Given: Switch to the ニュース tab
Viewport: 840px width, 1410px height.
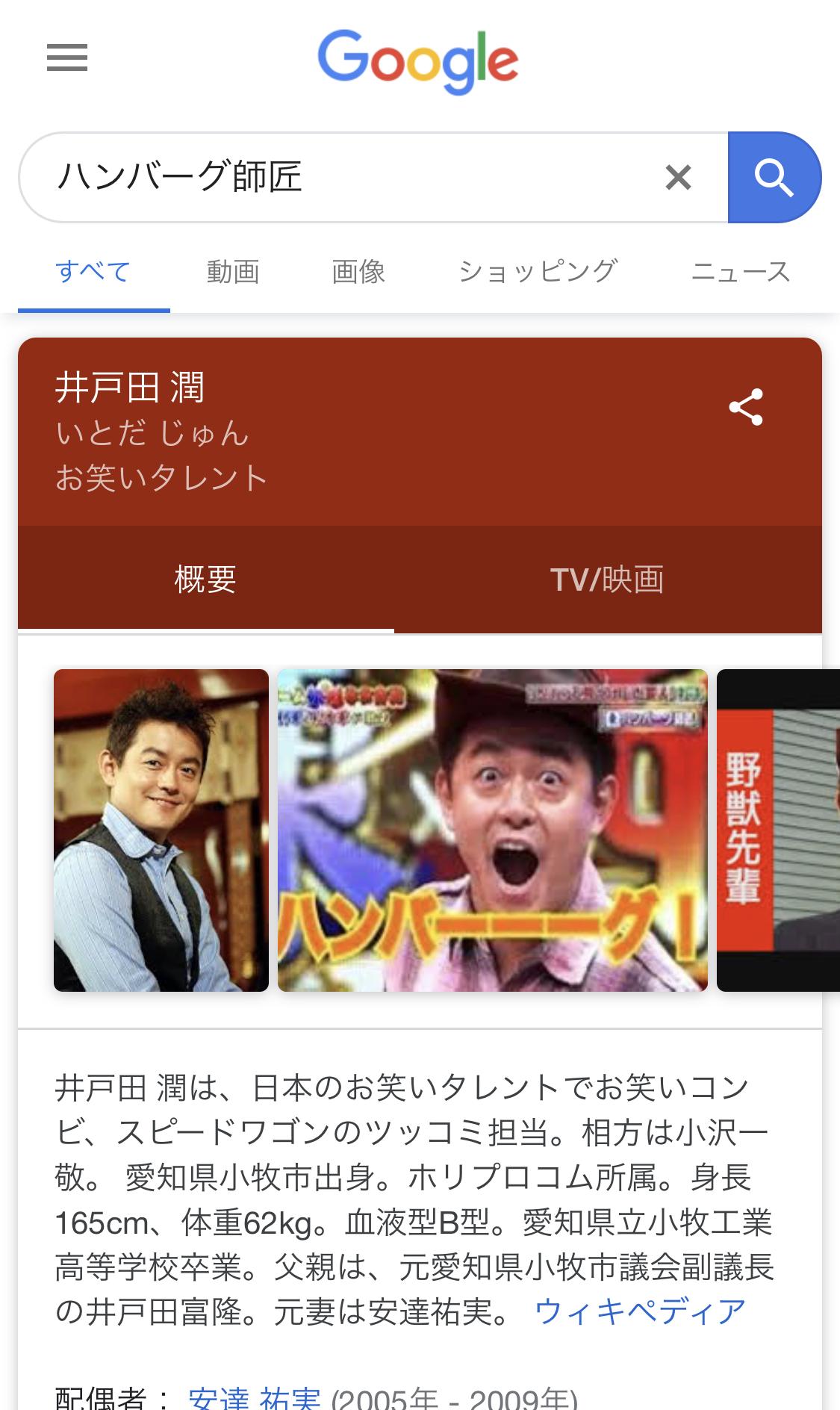Looking at the screenshot, I should coord(740,271).
